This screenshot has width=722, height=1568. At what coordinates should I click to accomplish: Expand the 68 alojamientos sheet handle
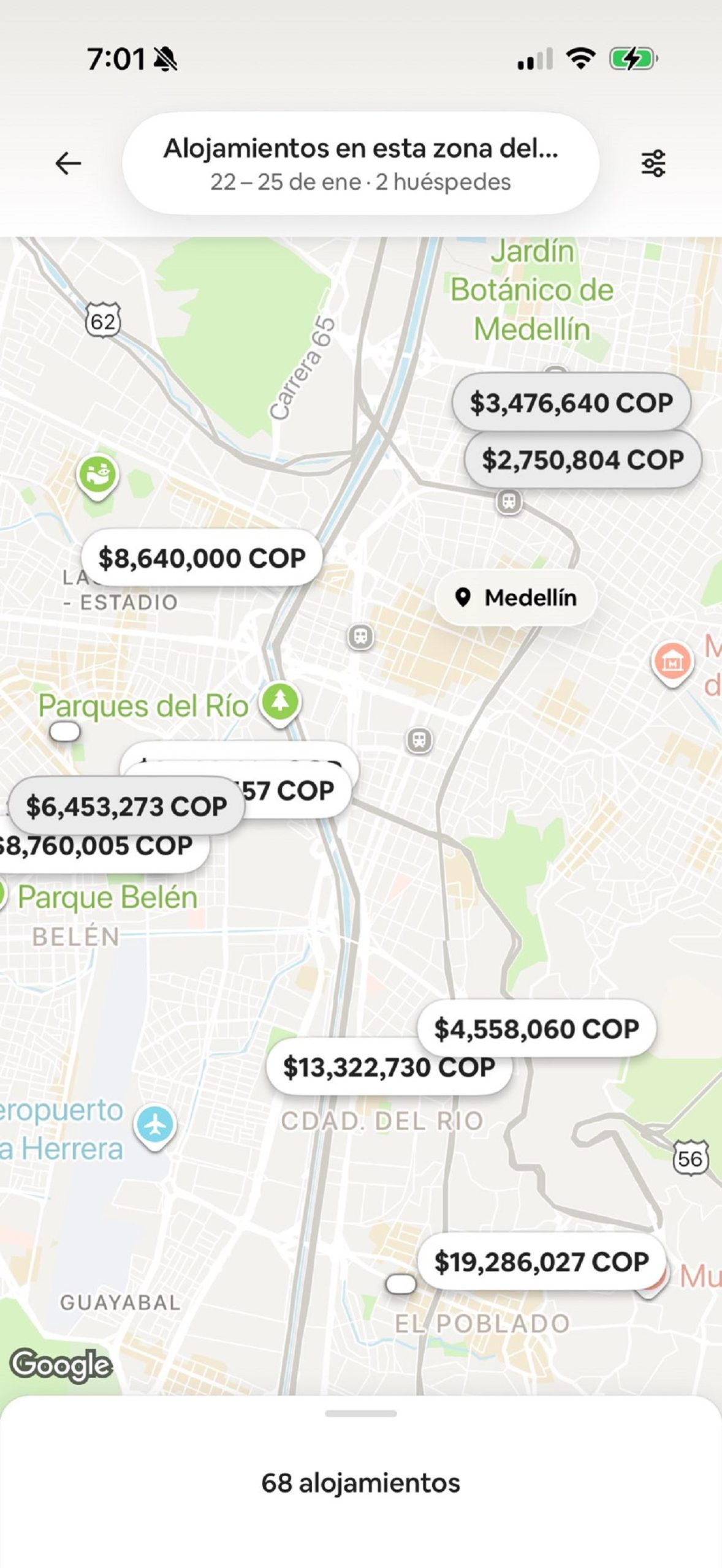point(361,1414)
